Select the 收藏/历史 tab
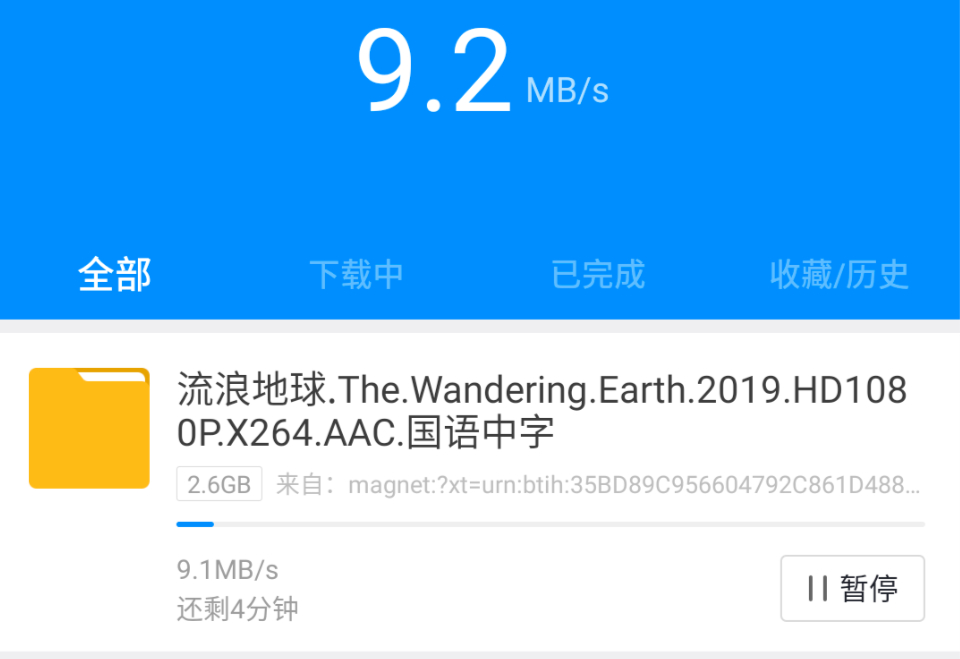The width and height of the screenshot is (960, 659). tap(839, 274)
